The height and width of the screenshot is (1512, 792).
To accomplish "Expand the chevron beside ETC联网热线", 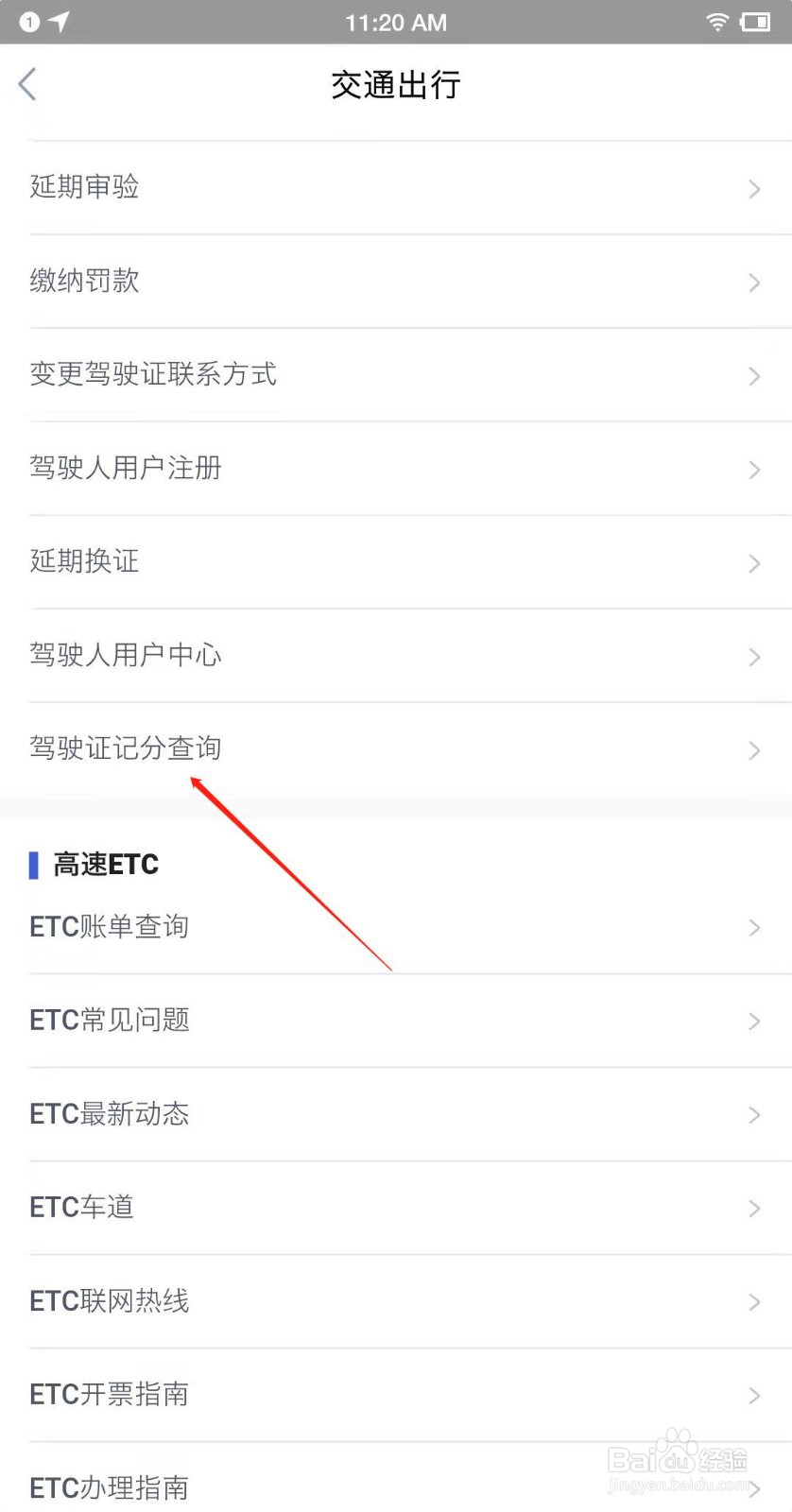I will [x=754, y=1301].
